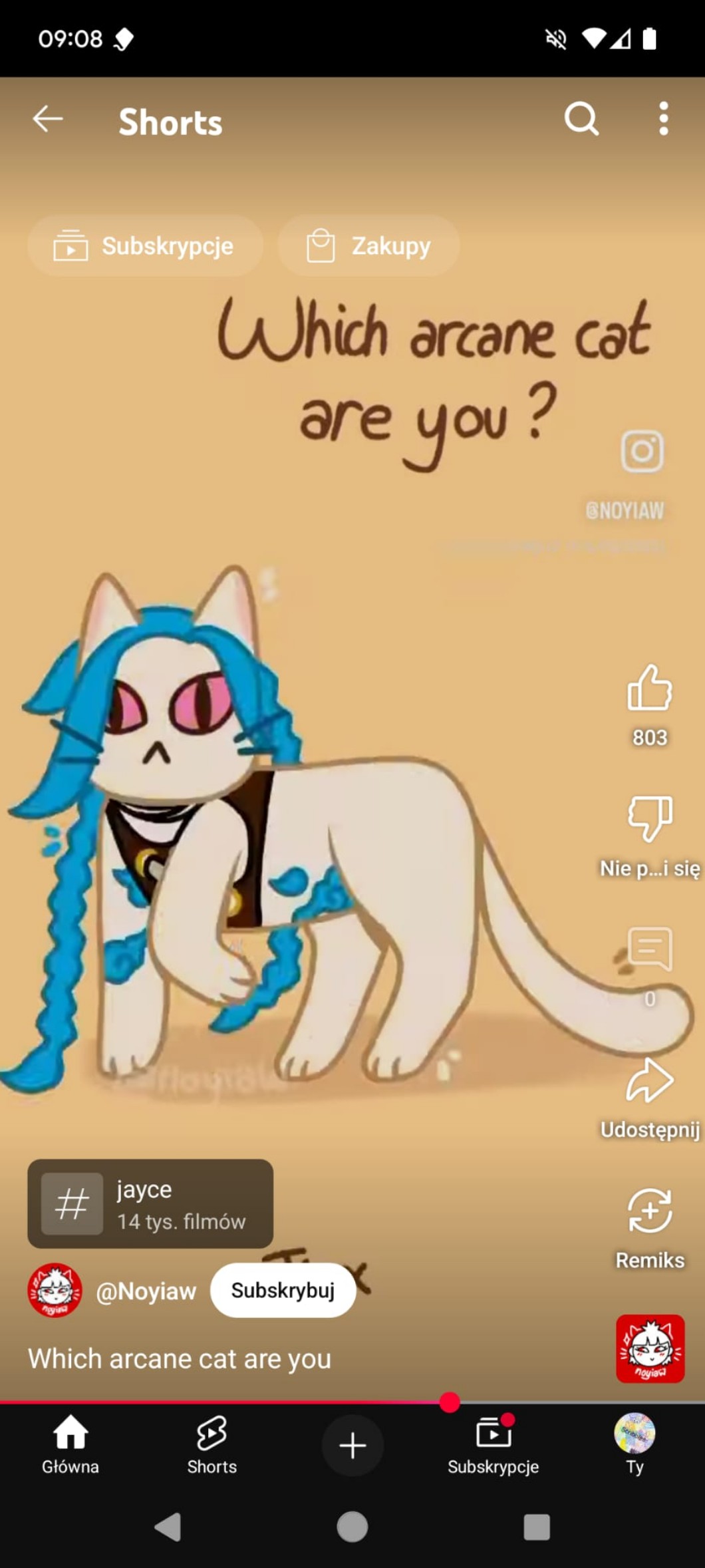Like this Short

(x=650, y=689)
